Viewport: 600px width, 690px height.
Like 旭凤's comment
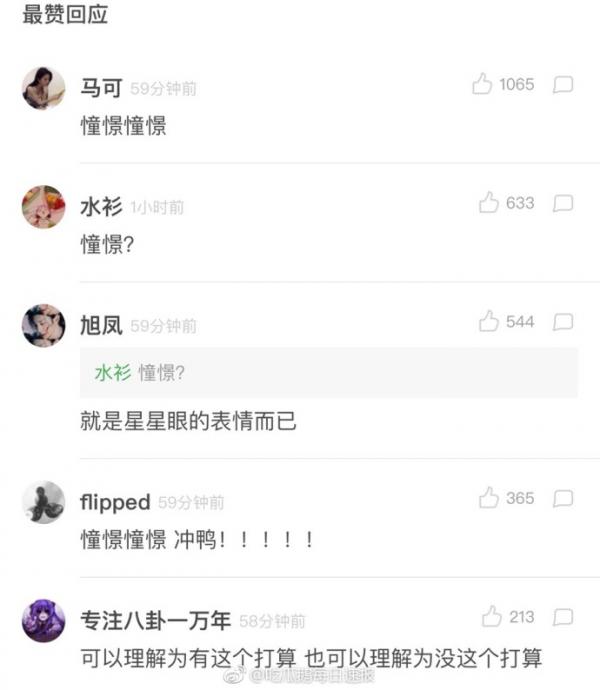click(489, 322)
